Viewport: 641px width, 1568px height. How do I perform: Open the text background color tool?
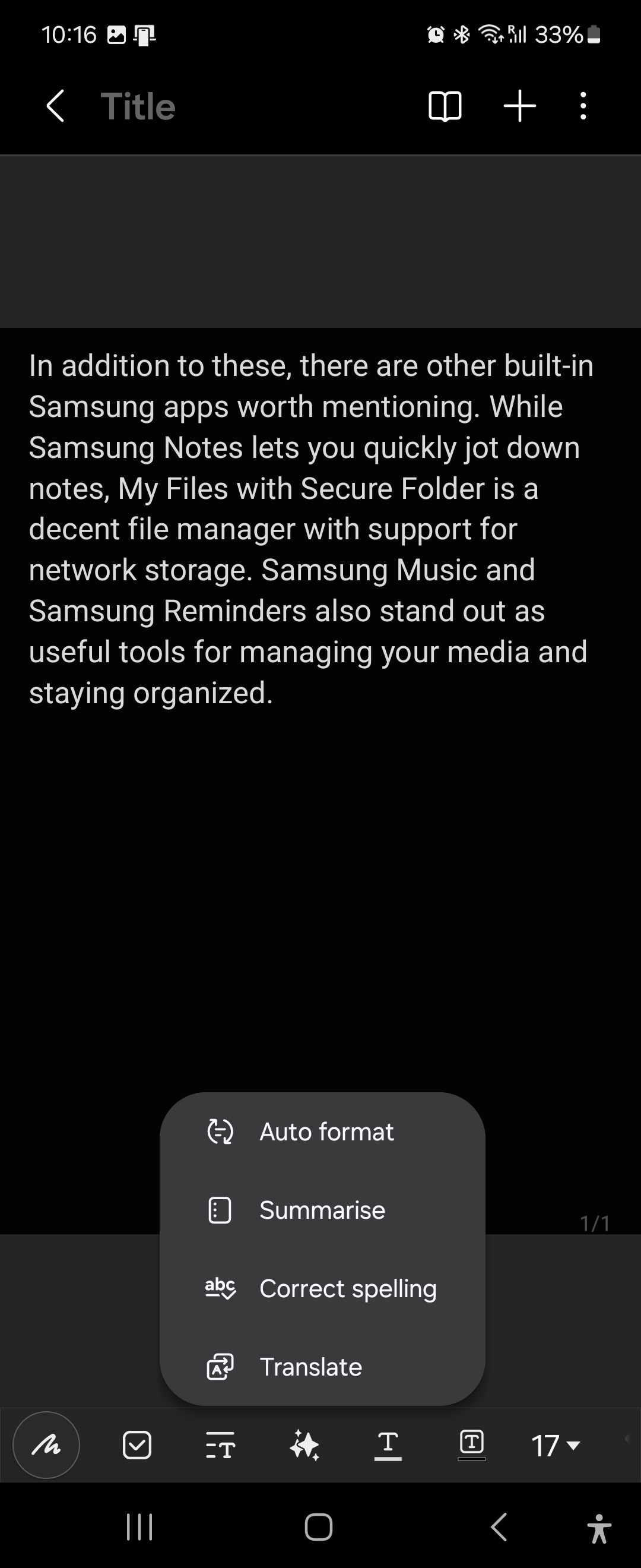click(472, 1444)
